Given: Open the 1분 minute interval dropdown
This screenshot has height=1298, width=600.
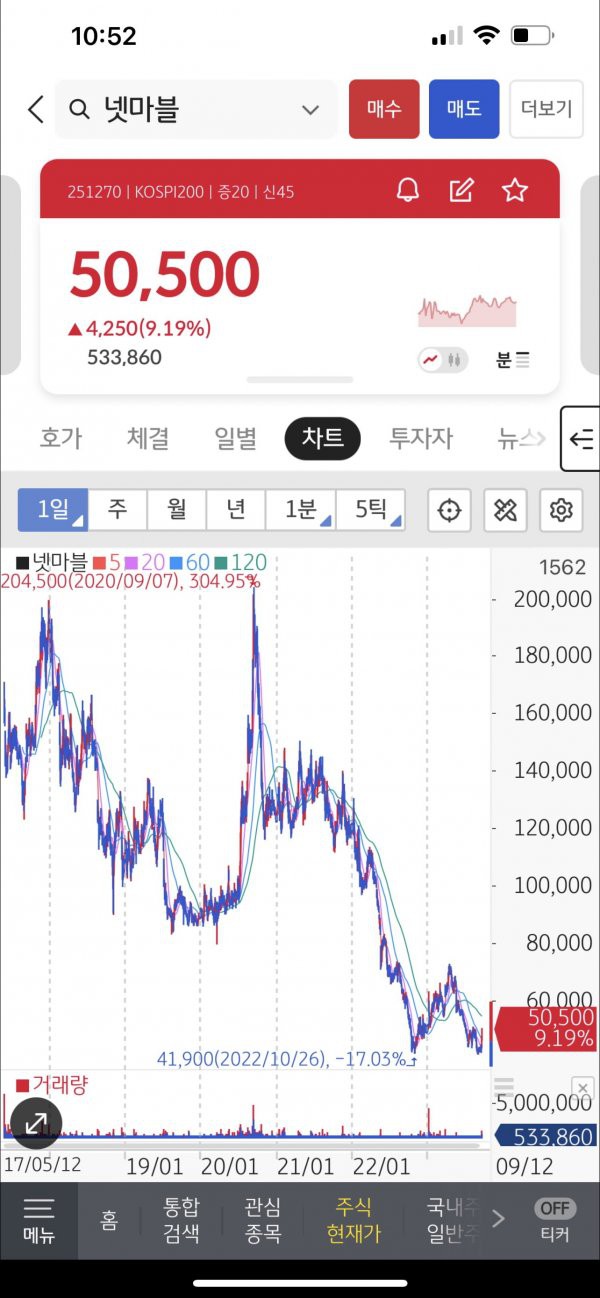Looking at the screenshot, I should [x=301, y=510].
